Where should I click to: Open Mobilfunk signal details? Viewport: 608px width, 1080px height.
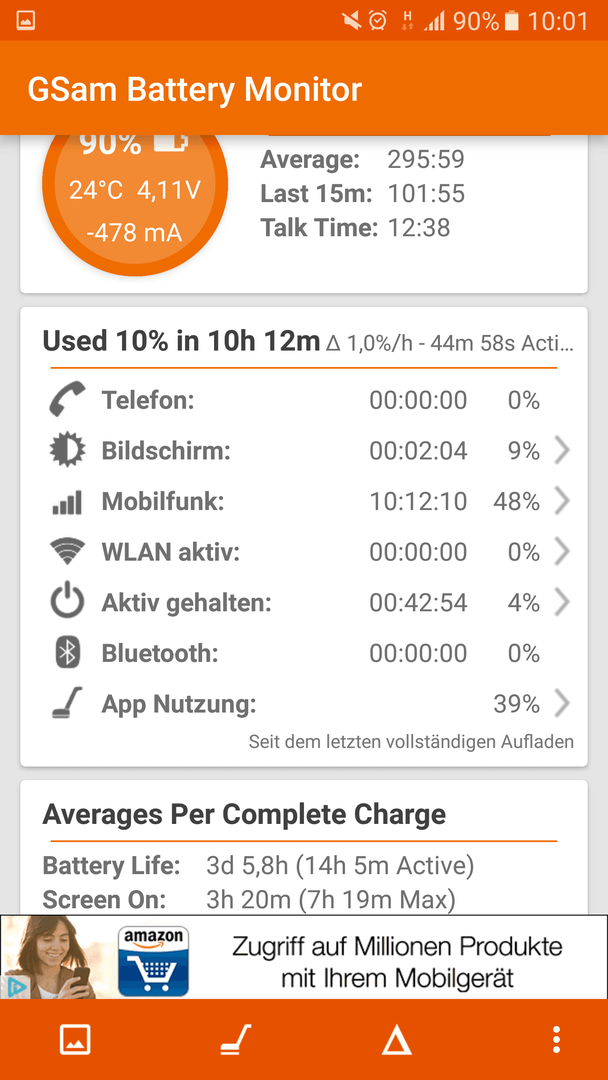coord(304,501)
